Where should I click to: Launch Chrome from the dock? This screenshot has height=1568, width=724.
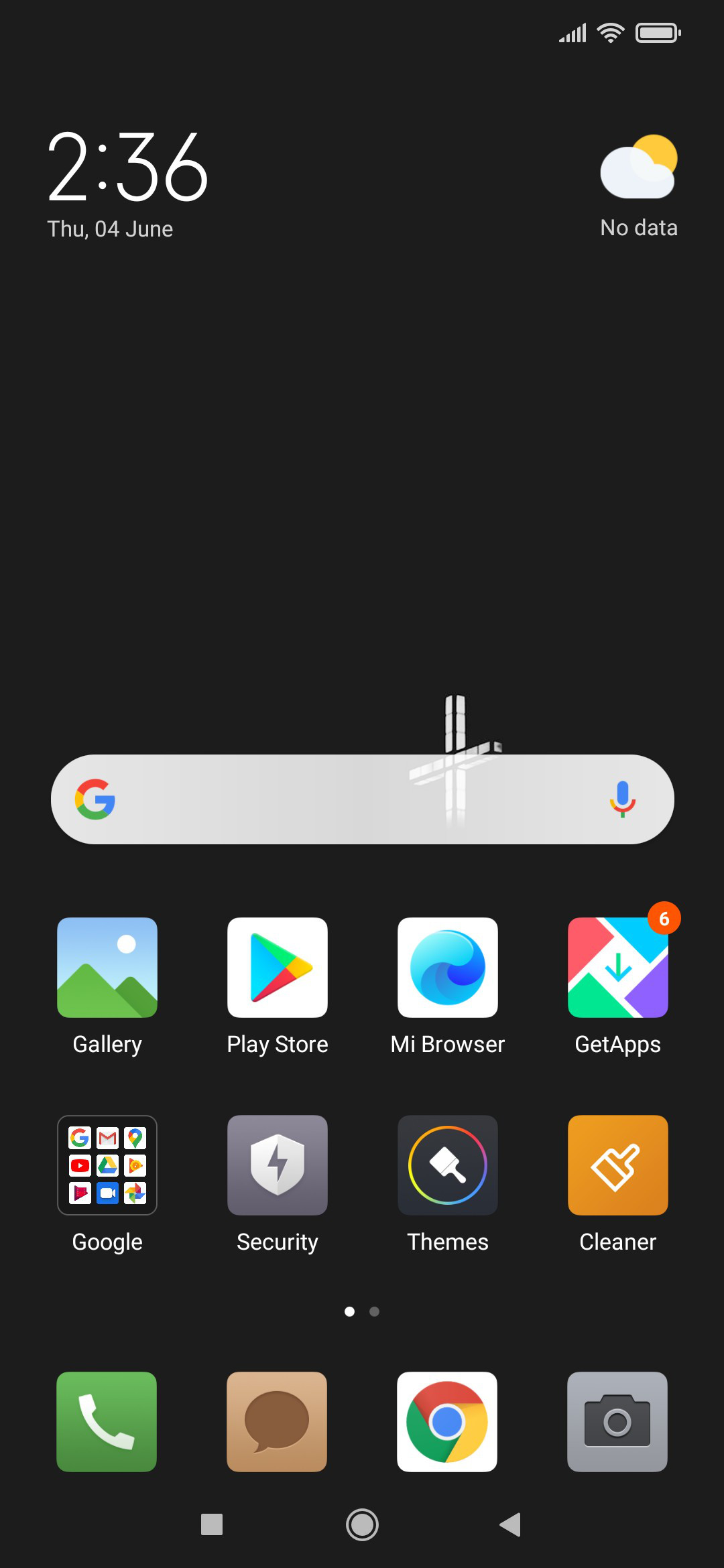coord(447,1421)
